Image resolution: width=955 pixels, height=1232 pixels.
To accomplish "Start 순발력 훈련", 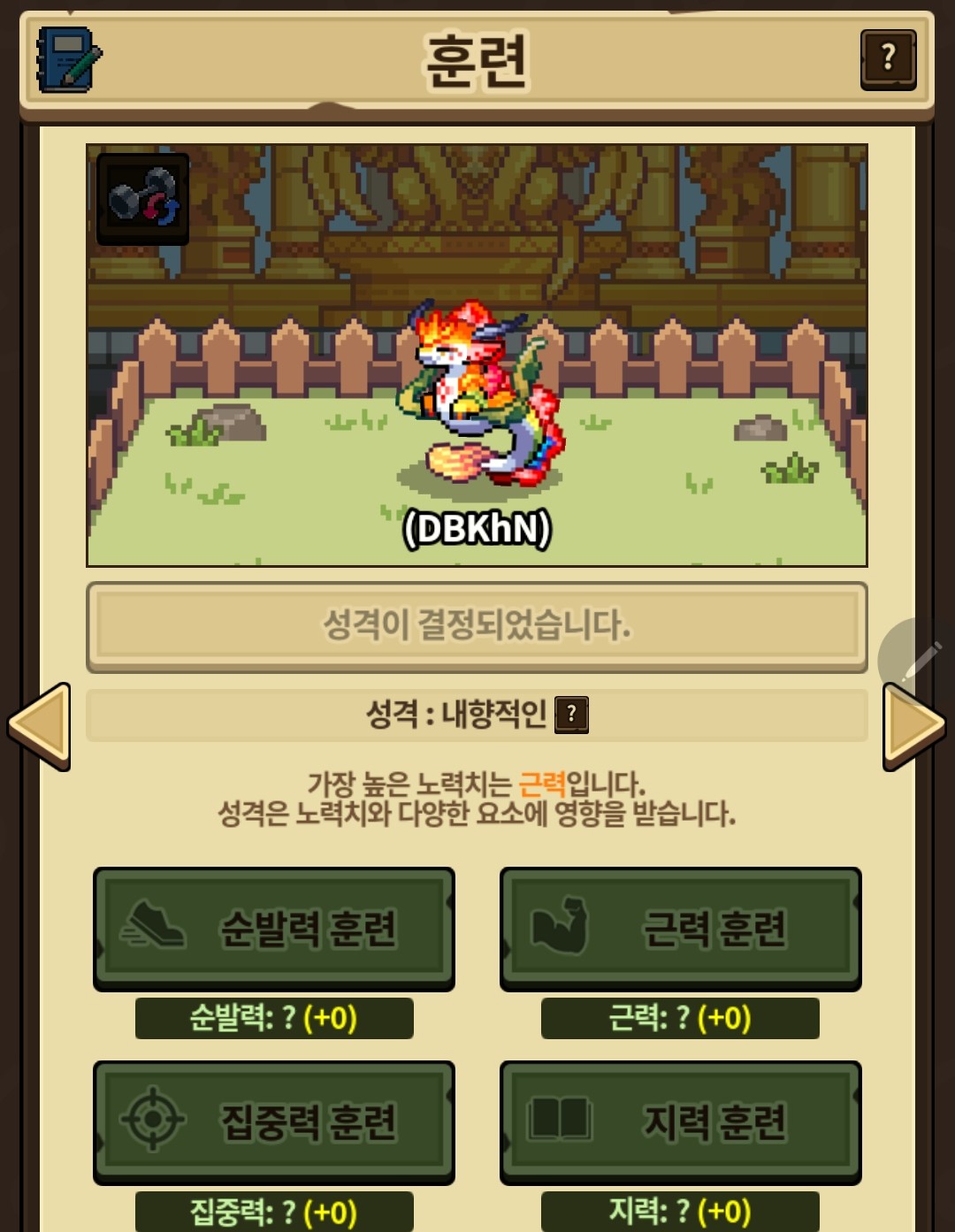I will point(274,929).
